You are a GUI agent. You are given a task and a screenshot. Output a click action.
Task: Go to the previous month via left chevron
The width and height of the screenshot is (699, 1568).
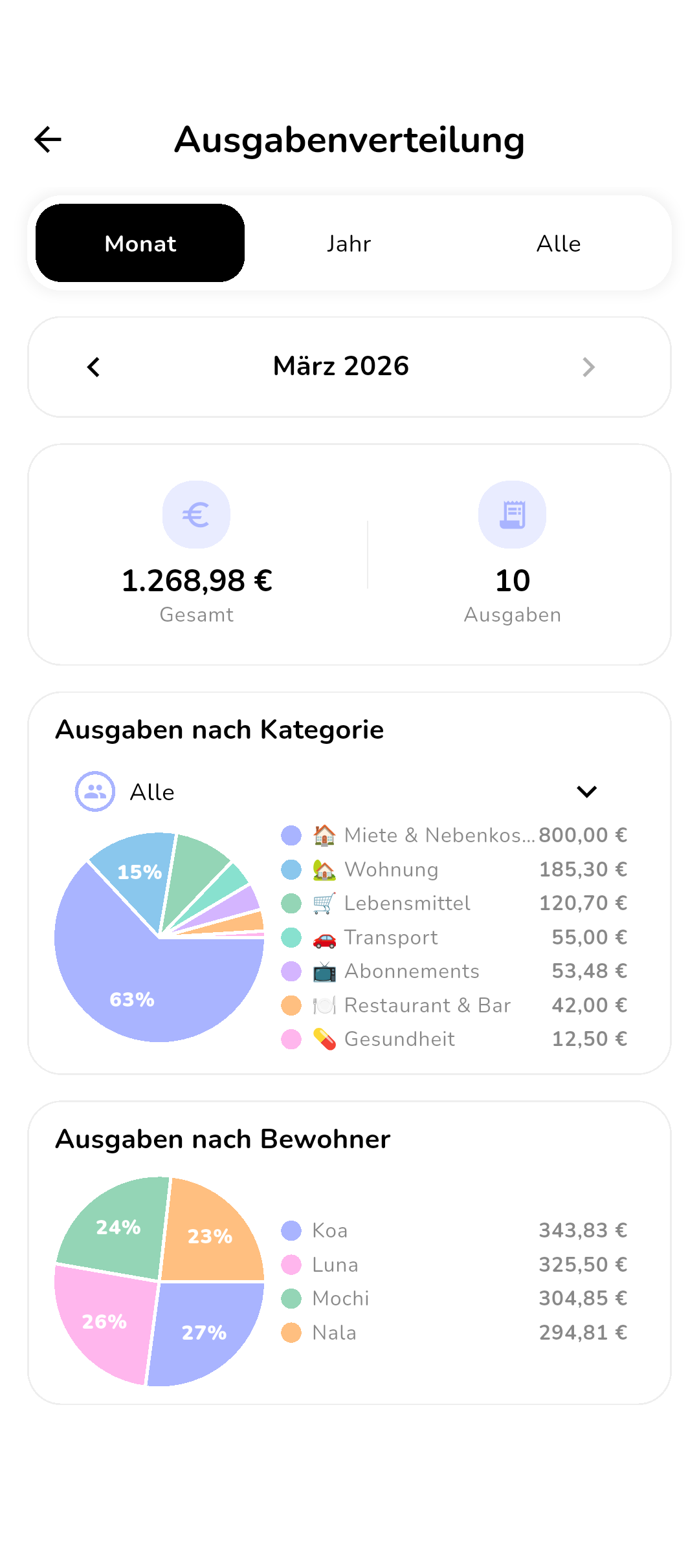(x=93, y=367)
